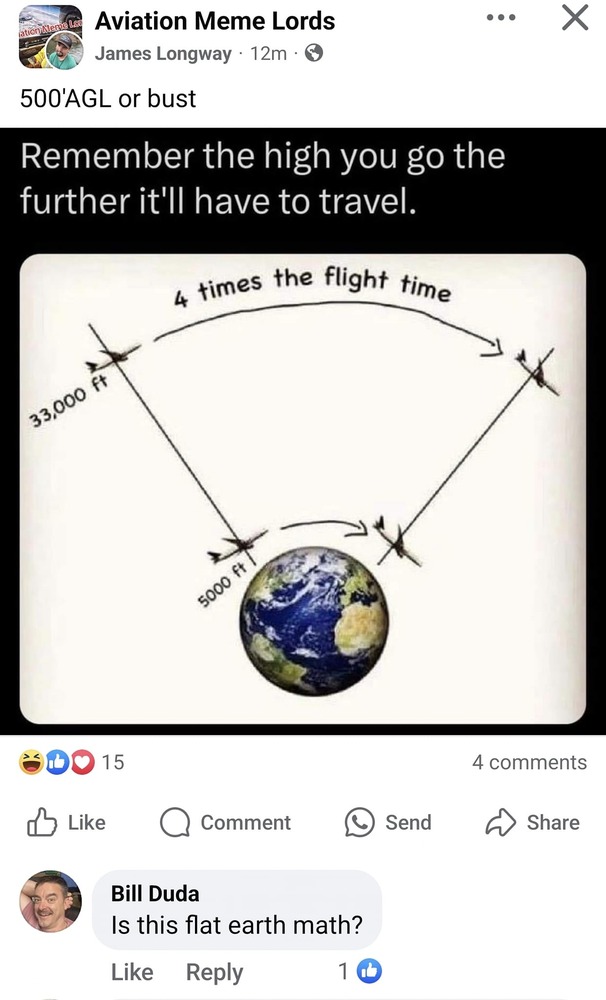Image resolution: width=606 pixels, height=1000 pixels.
Task: See who liked Bill Duda's comment
Action: pos(360,970)
